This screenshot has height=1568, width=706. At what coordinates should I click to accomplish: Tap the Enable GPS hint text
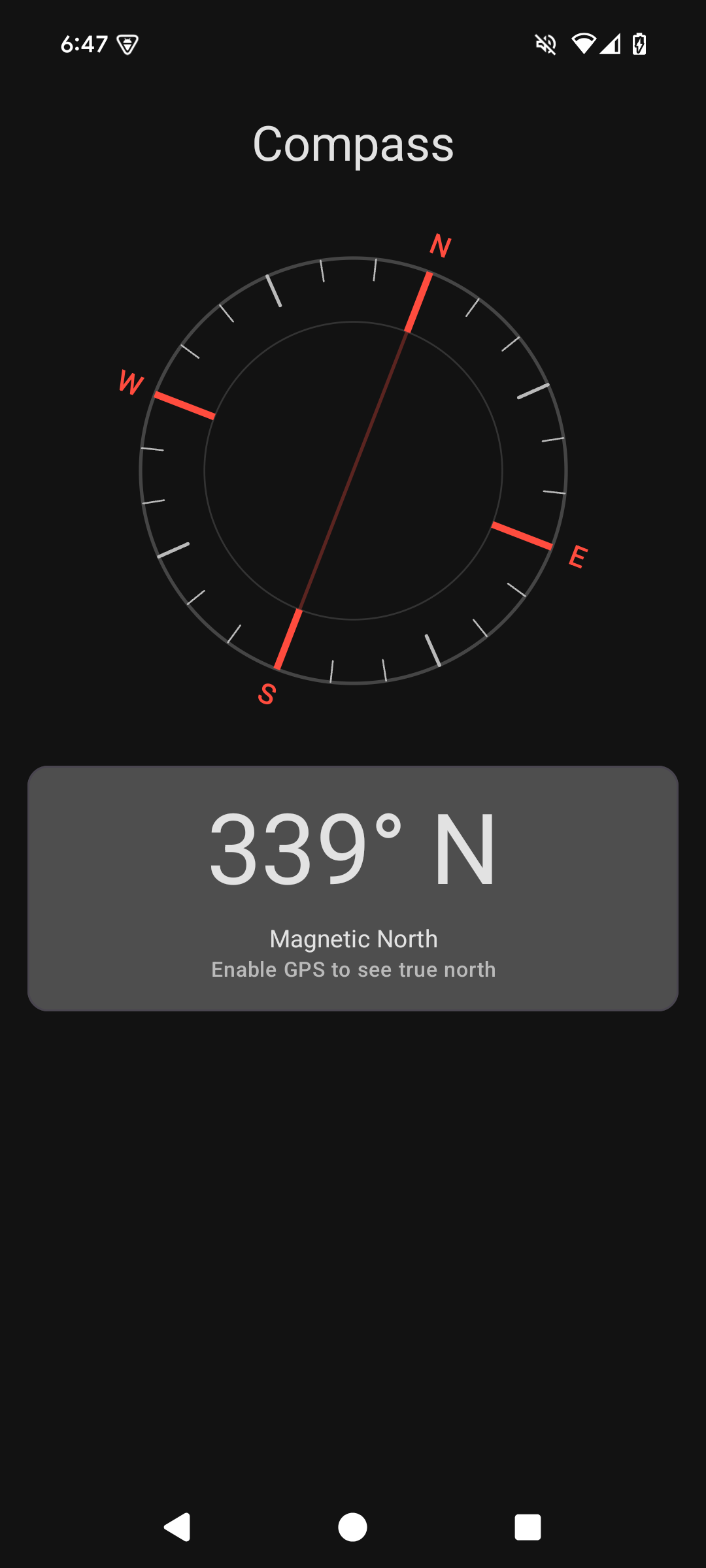353,970
